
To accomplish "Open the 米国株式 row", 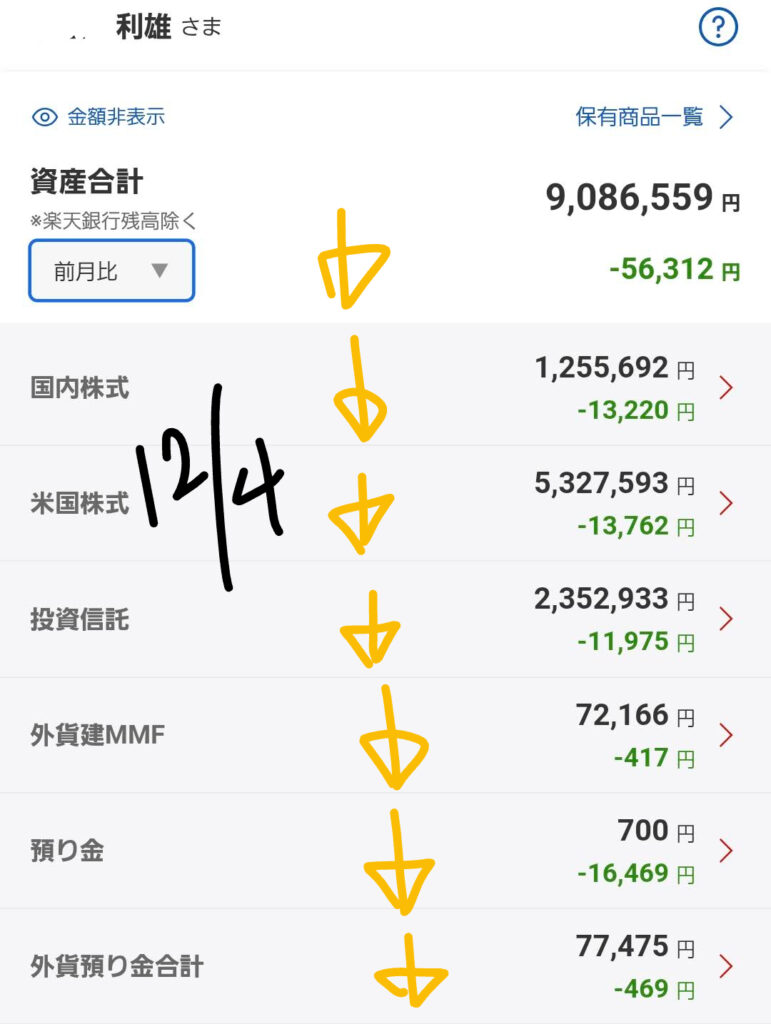I will tap(385, 503).
